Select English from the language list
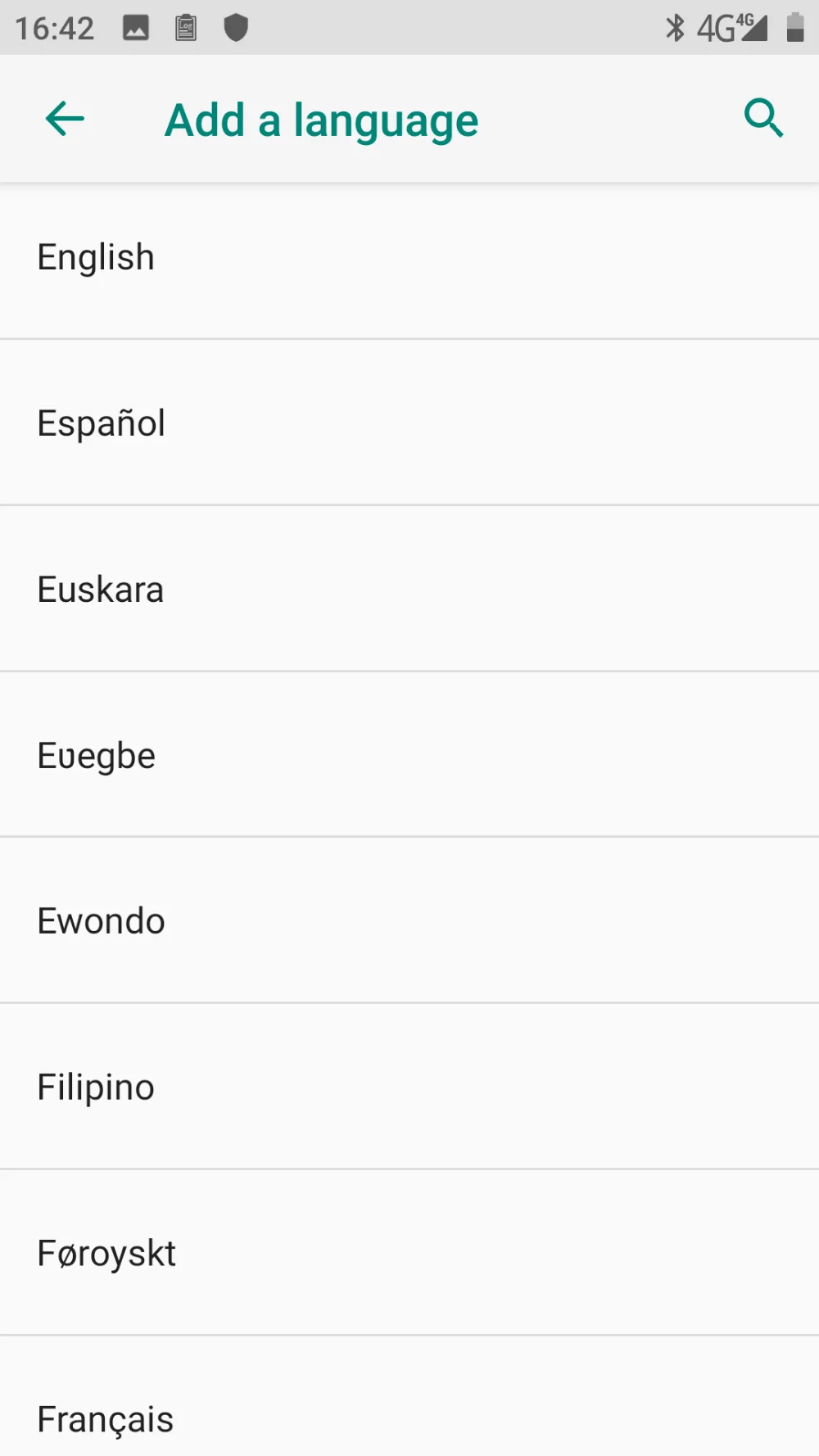This screenshot has height=1456, width=819. (x=409, y=257)
